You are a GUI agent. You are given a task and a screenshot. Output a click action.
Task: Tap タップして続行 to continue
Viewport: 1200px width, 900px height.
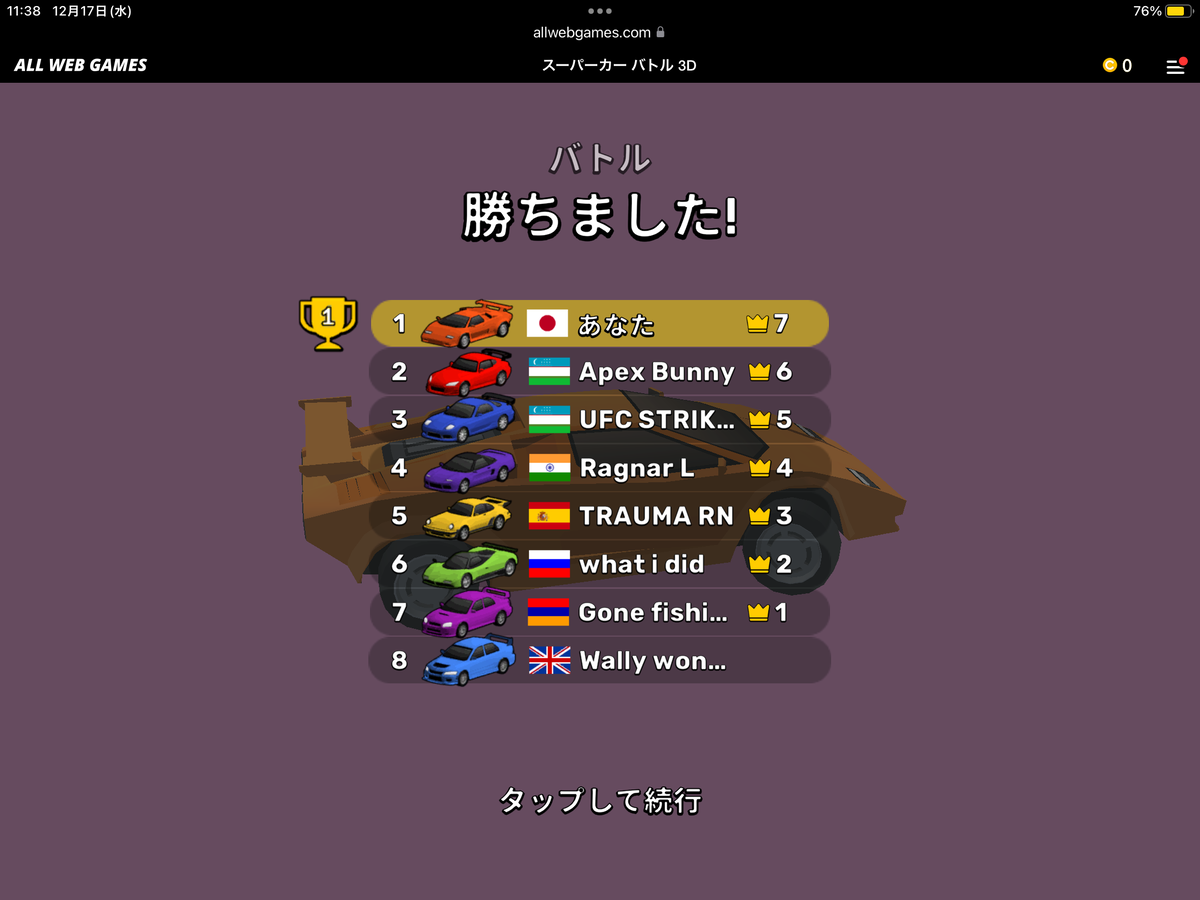tap(600, 801)
